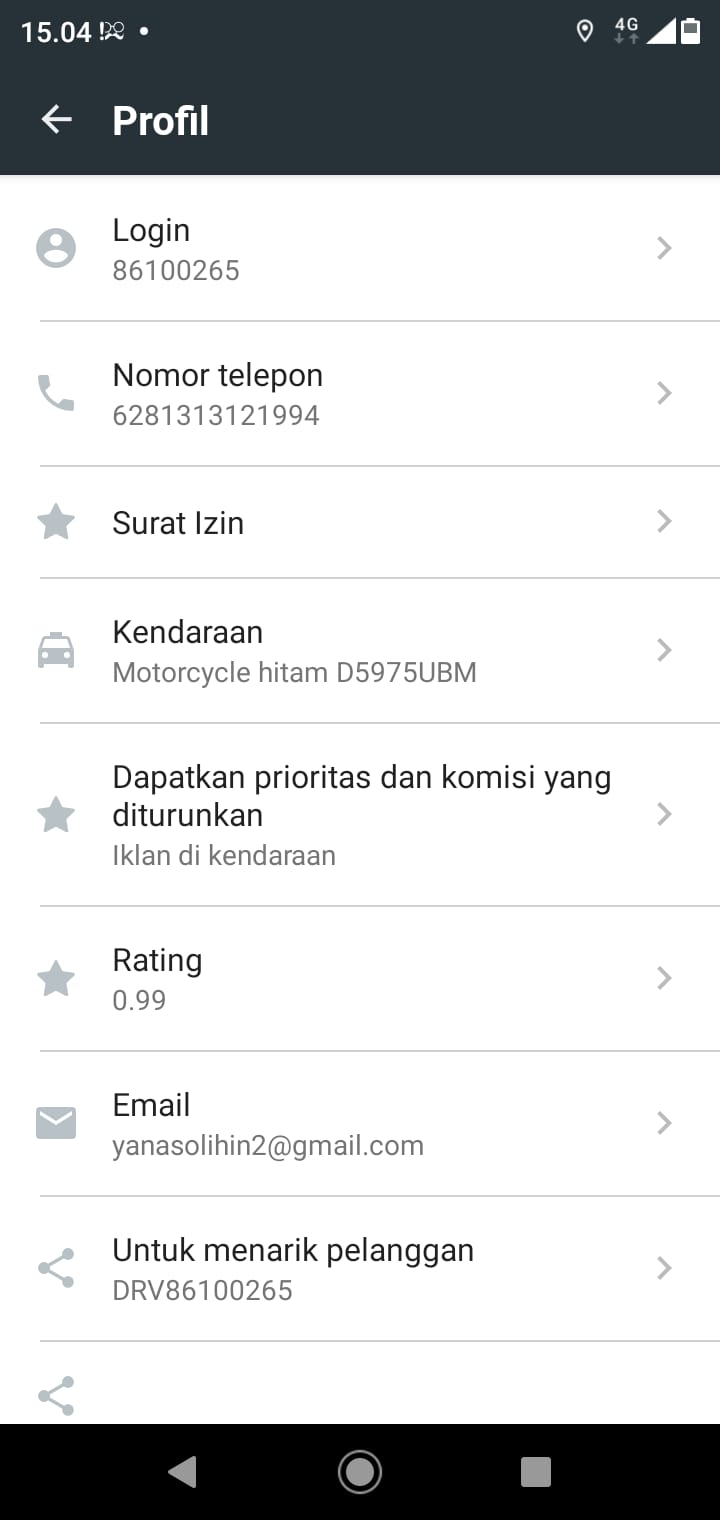Screen dimensions: 720x1520
Task: Open Surat Izin details
Action: [x=360, y=522]
